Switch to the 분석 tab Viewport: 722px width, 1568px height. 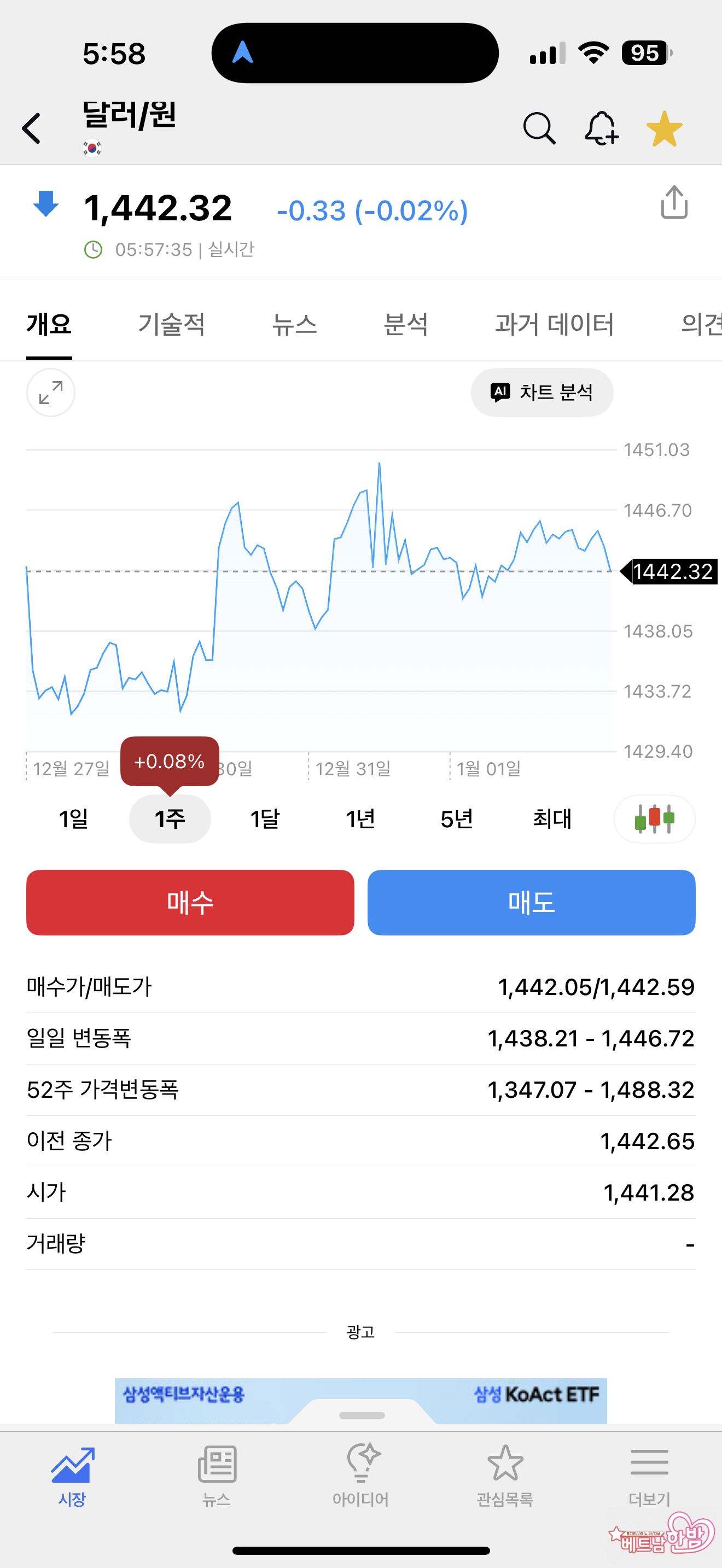point(405,324)
